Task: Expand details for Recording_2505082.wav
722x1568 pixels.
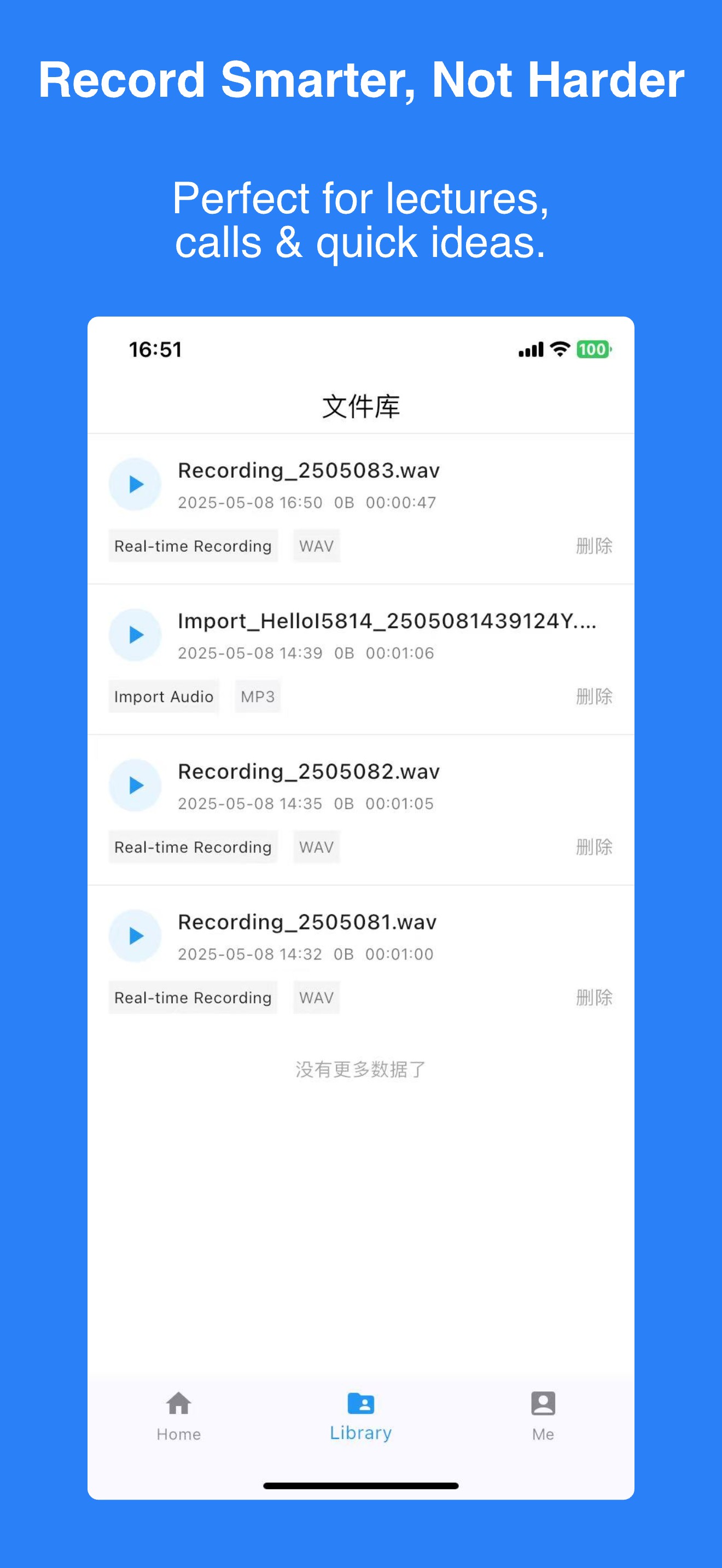Action: (307, 771)
